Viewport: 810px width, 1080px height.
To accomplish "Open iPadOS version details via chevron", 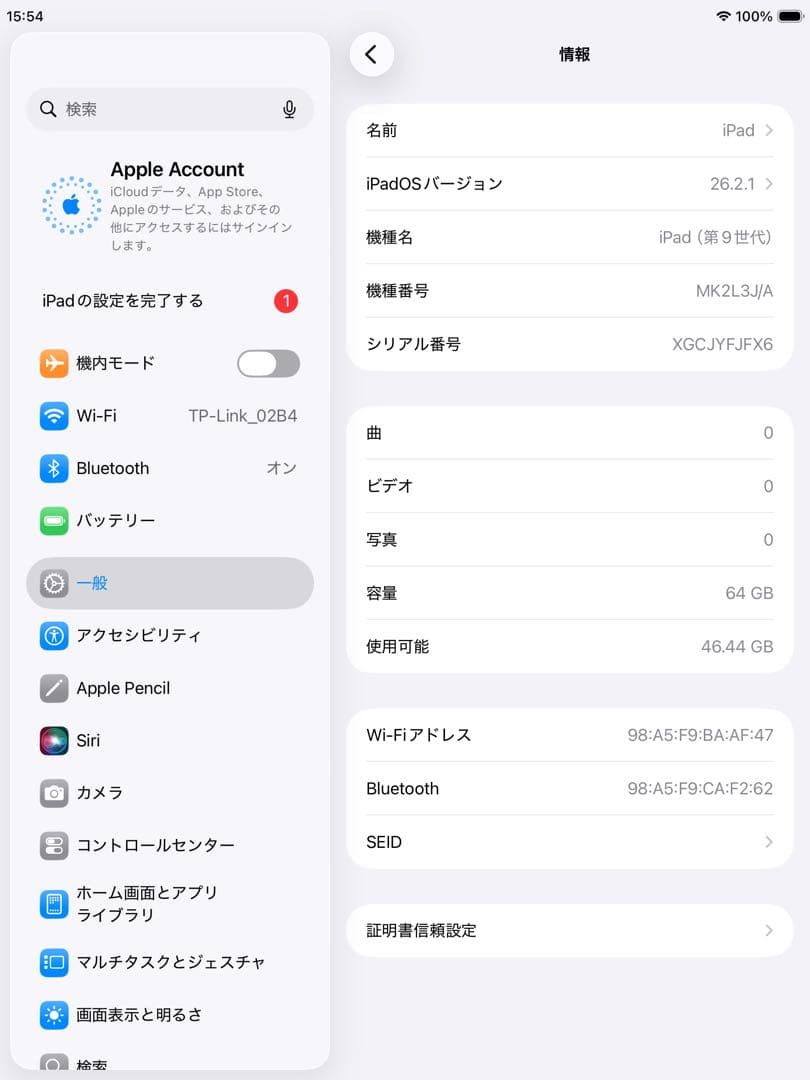I will [x=768, y=183].
